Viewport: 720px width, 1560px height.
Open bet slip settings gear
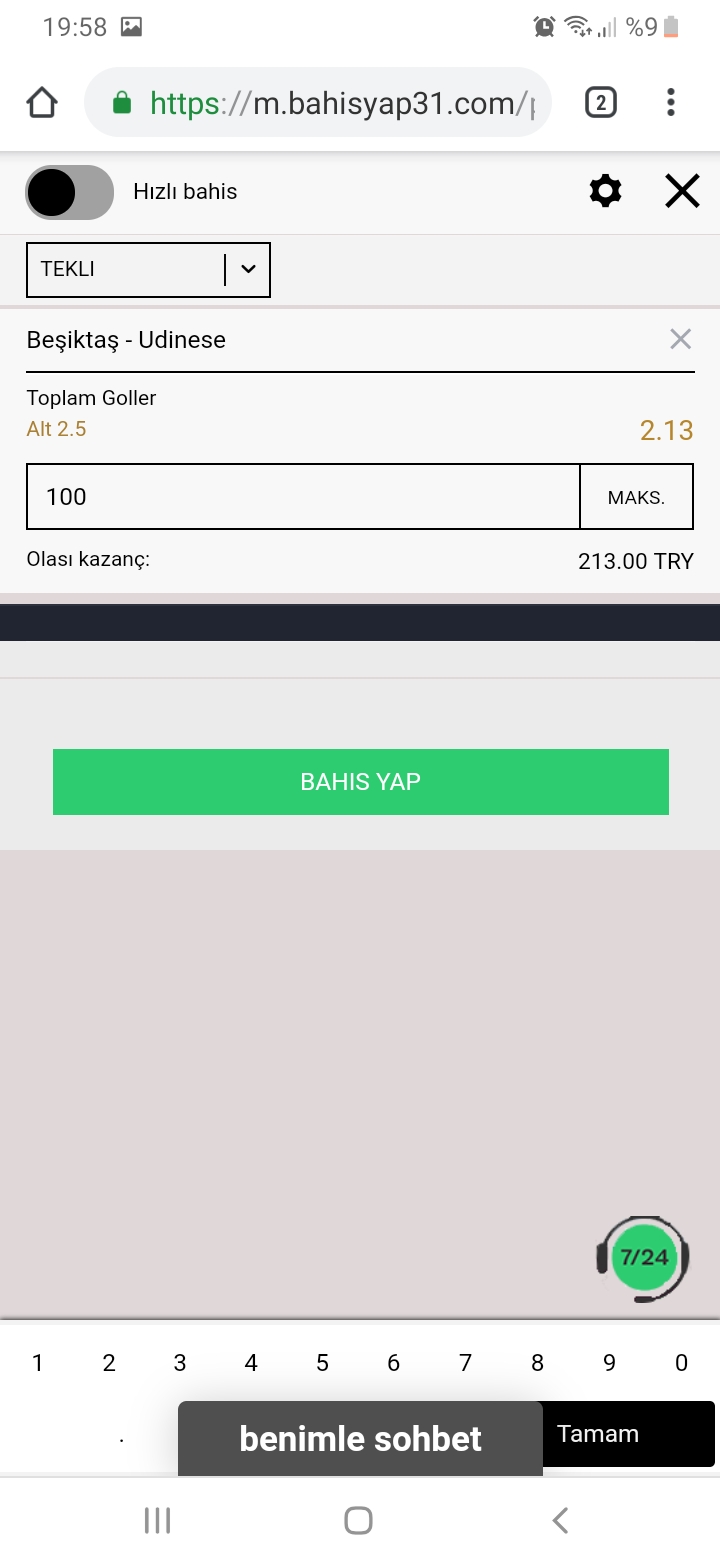[605, 191]
